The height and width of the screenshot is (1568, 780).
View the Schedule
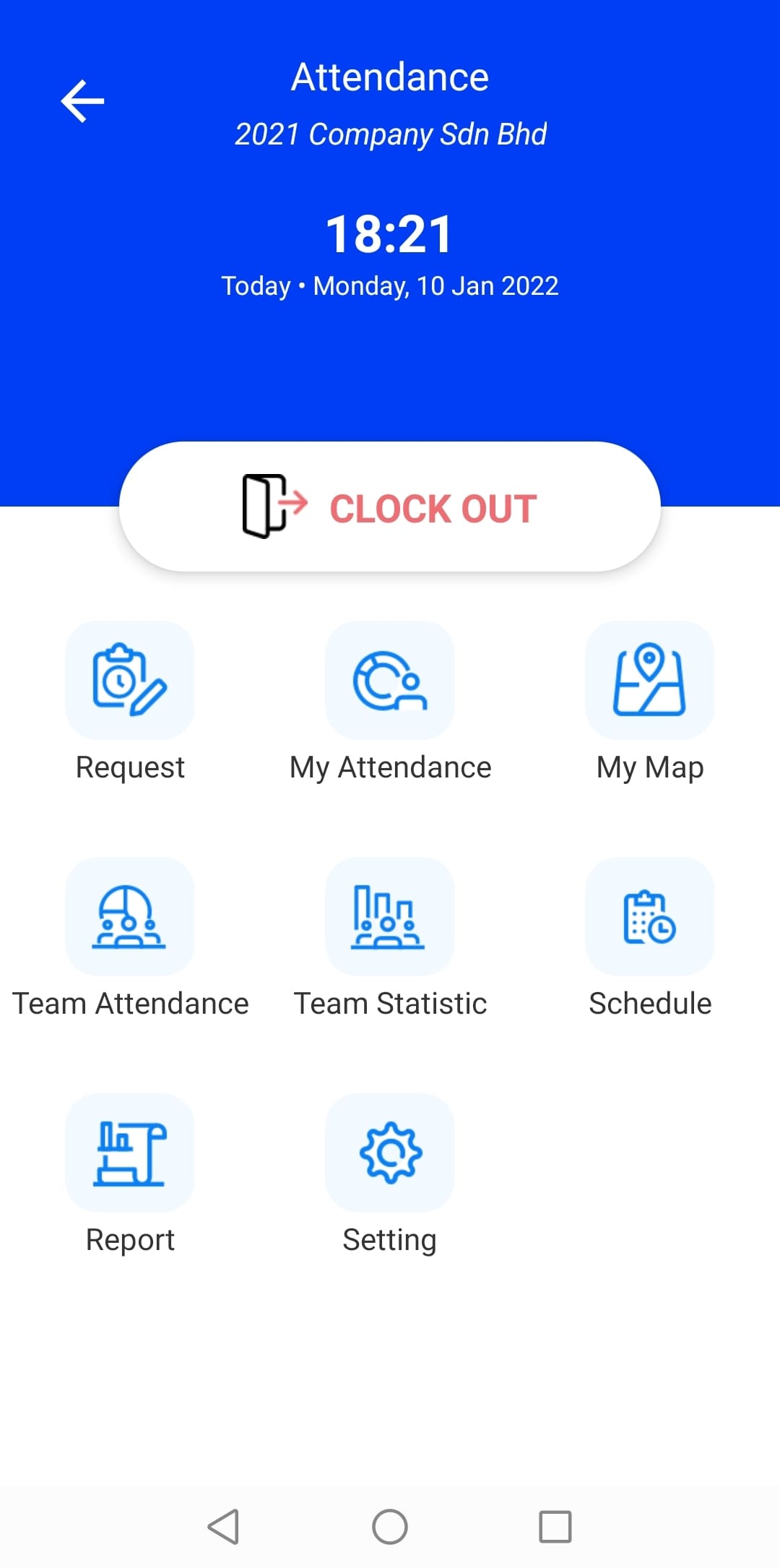[649, 917]
